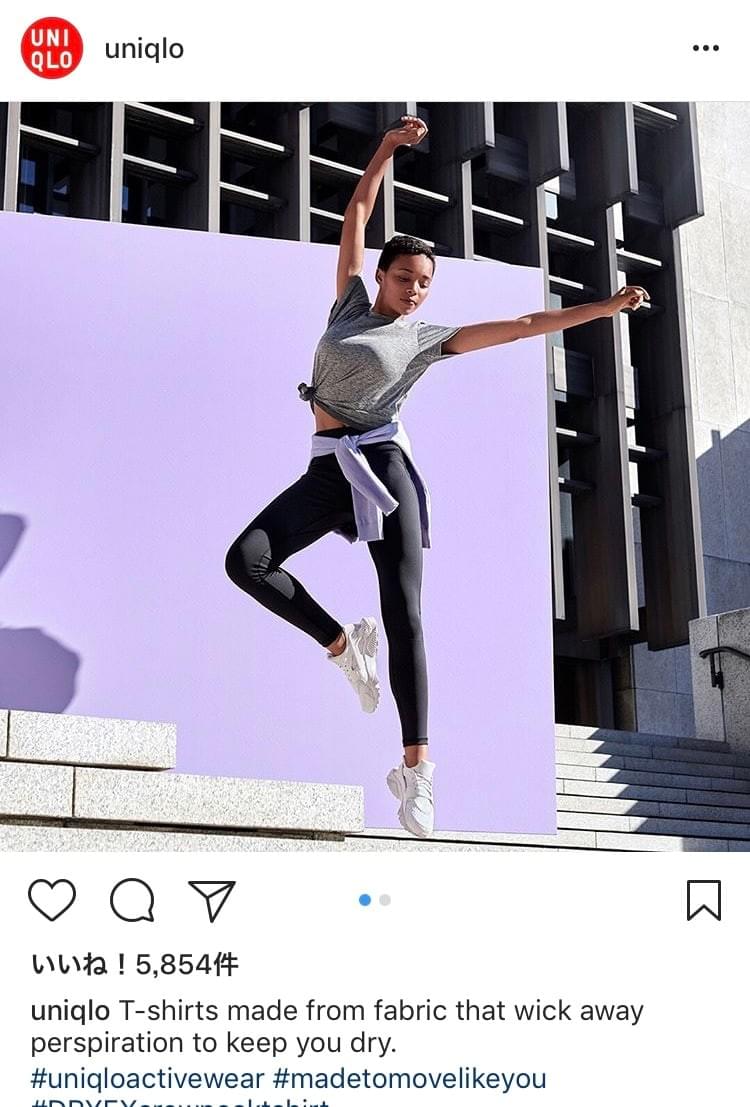Viewport: 750px width, 1107px height.
Task: Open the #uniqloactivewear hashtag
Action: [147, 1079]
